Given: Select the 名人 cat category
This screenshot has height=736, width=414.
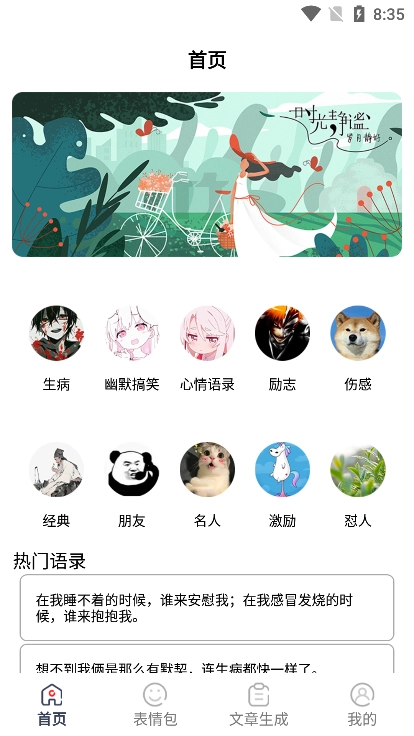Looking at the screenshot, I should tap(207, 485).
